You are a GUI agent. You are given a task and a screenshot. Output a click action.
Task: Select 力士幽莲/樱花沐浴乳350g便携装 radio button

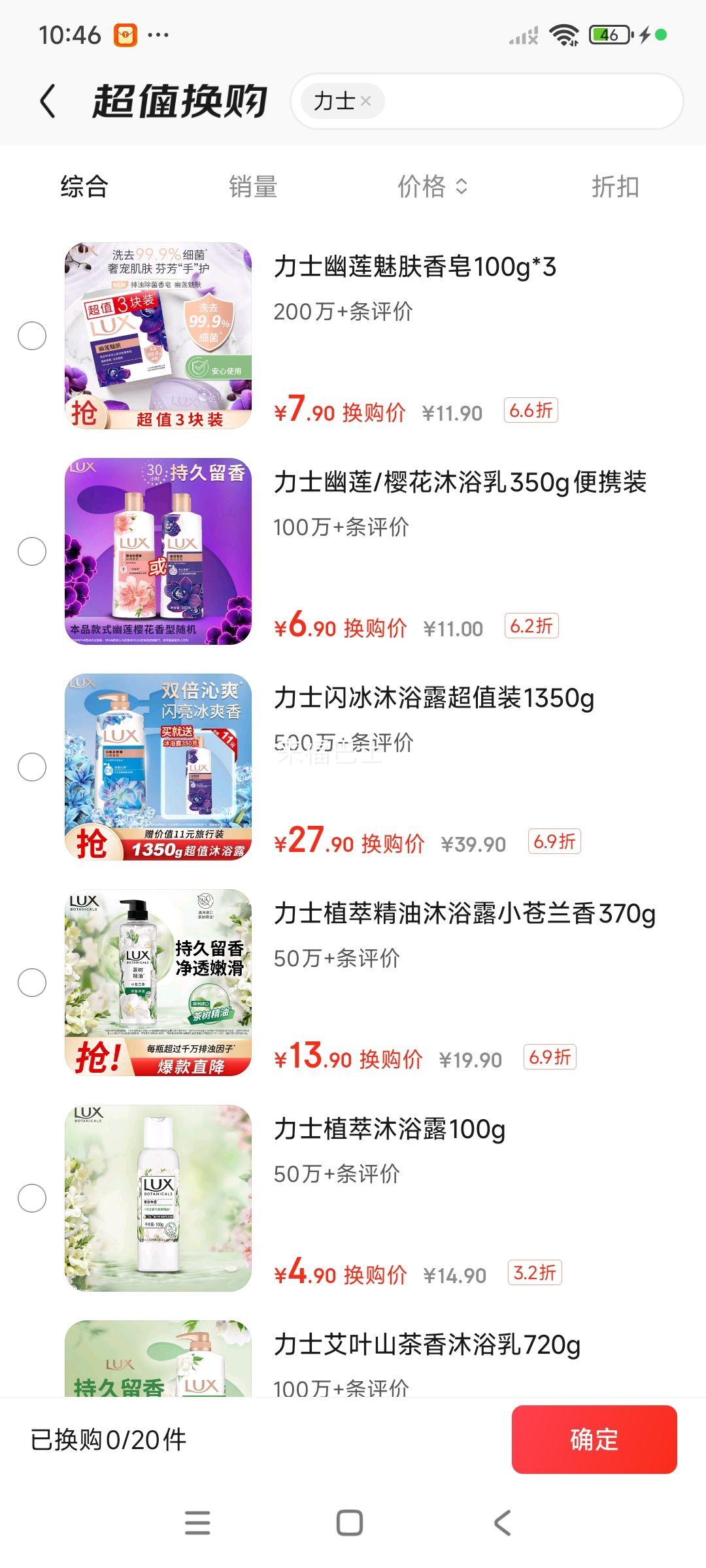click(x=32, y=551)
